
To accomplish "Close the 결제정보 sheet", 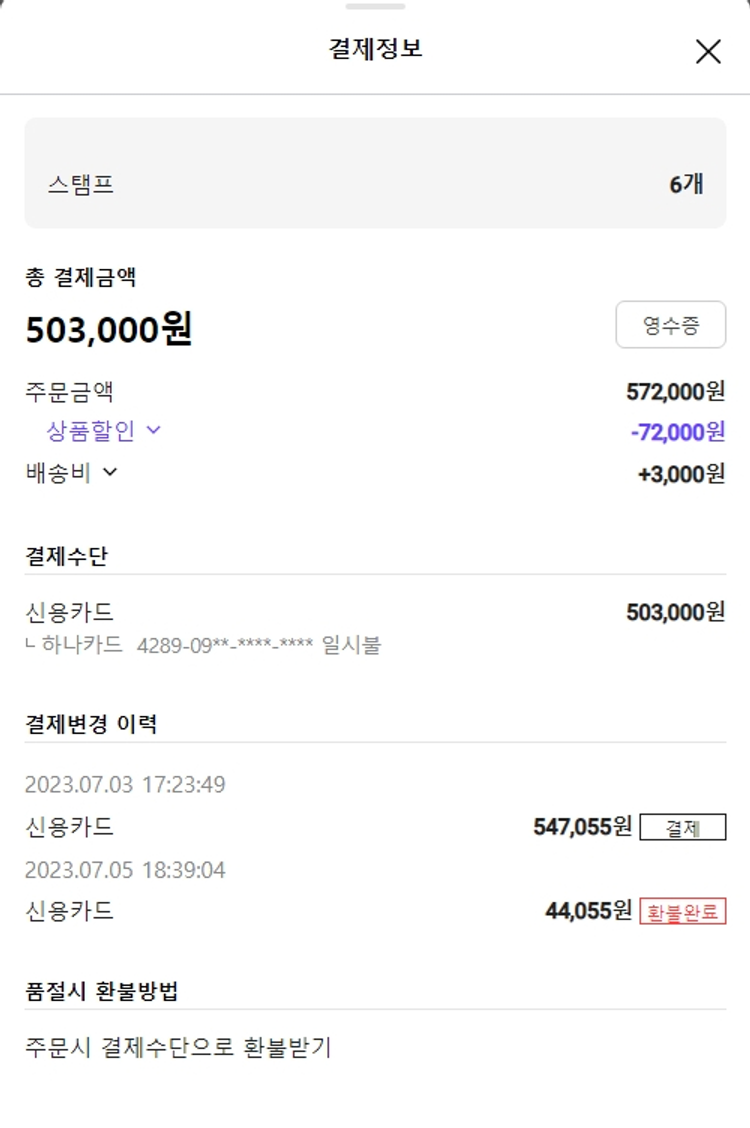I will pyautogui.click(x=708, y=52).
